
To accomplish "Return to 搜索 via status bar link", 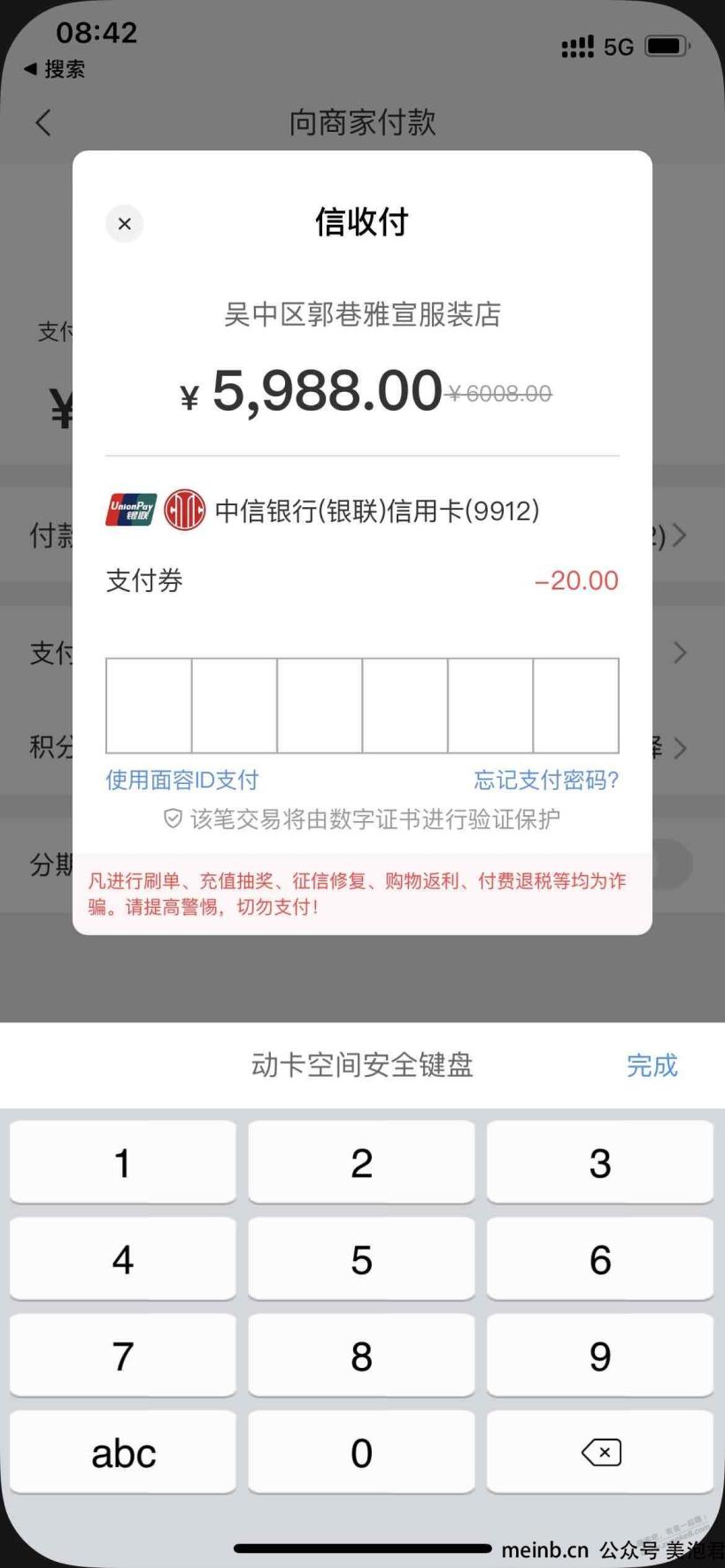I will click(x=54, y=69).
